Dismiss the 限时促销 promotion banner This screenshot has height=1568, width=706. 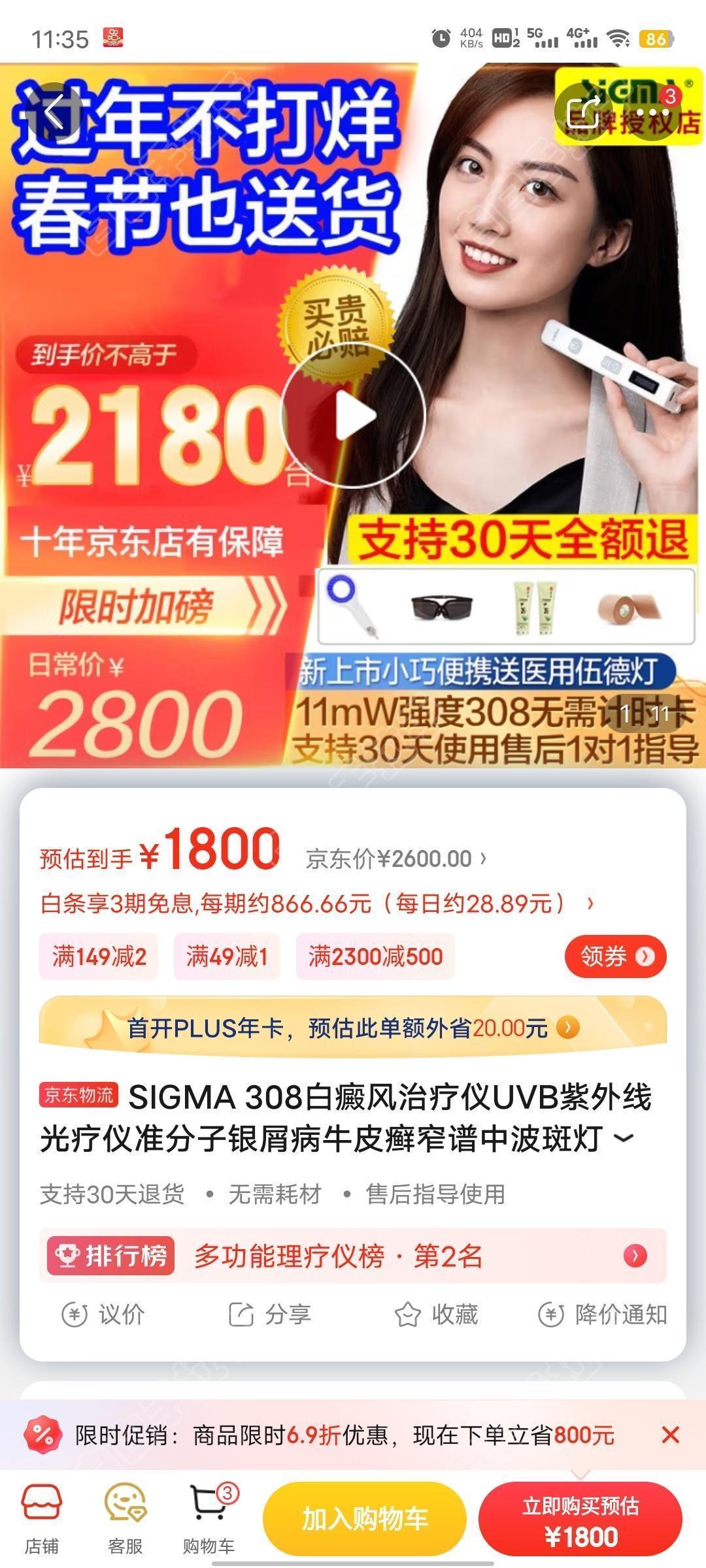tap(670, 1435)
